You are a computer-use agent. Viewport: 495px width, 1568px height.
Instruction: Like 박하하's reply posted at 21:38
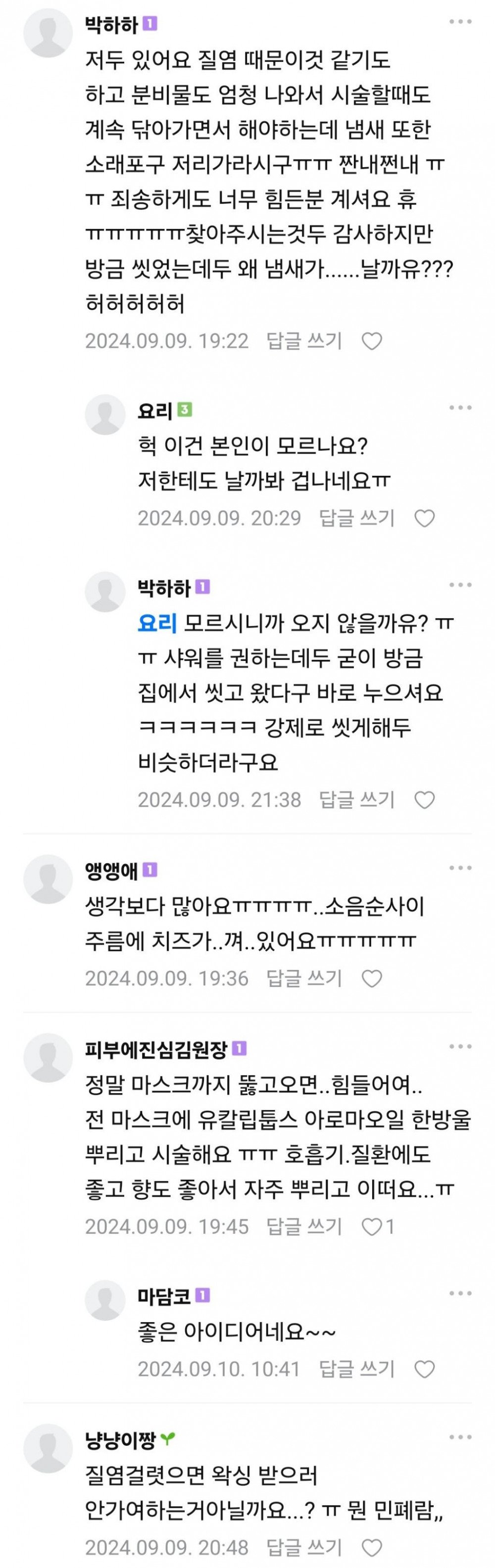[424, 799]
